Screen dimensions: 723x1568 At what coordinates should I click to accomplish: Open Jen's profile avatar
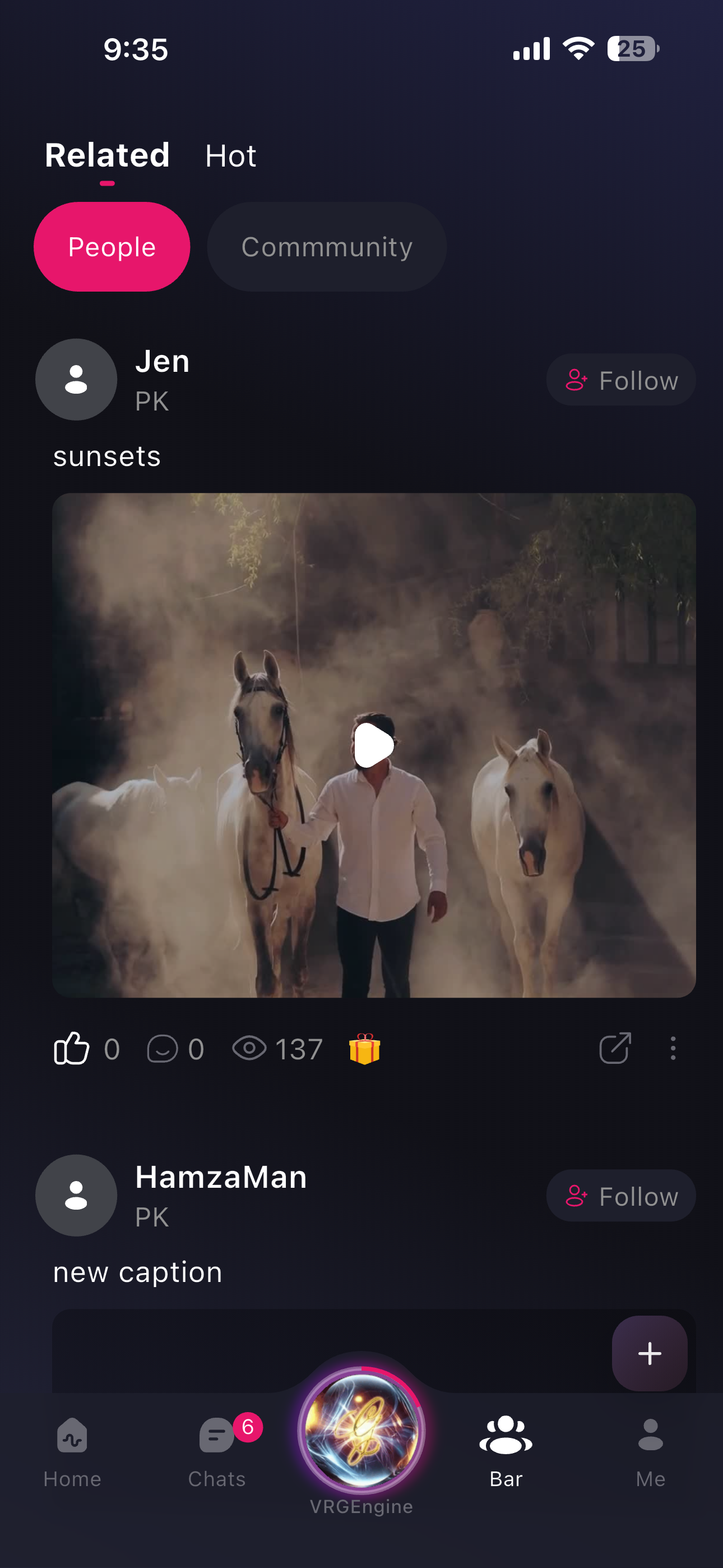click(x=76, y=380)
